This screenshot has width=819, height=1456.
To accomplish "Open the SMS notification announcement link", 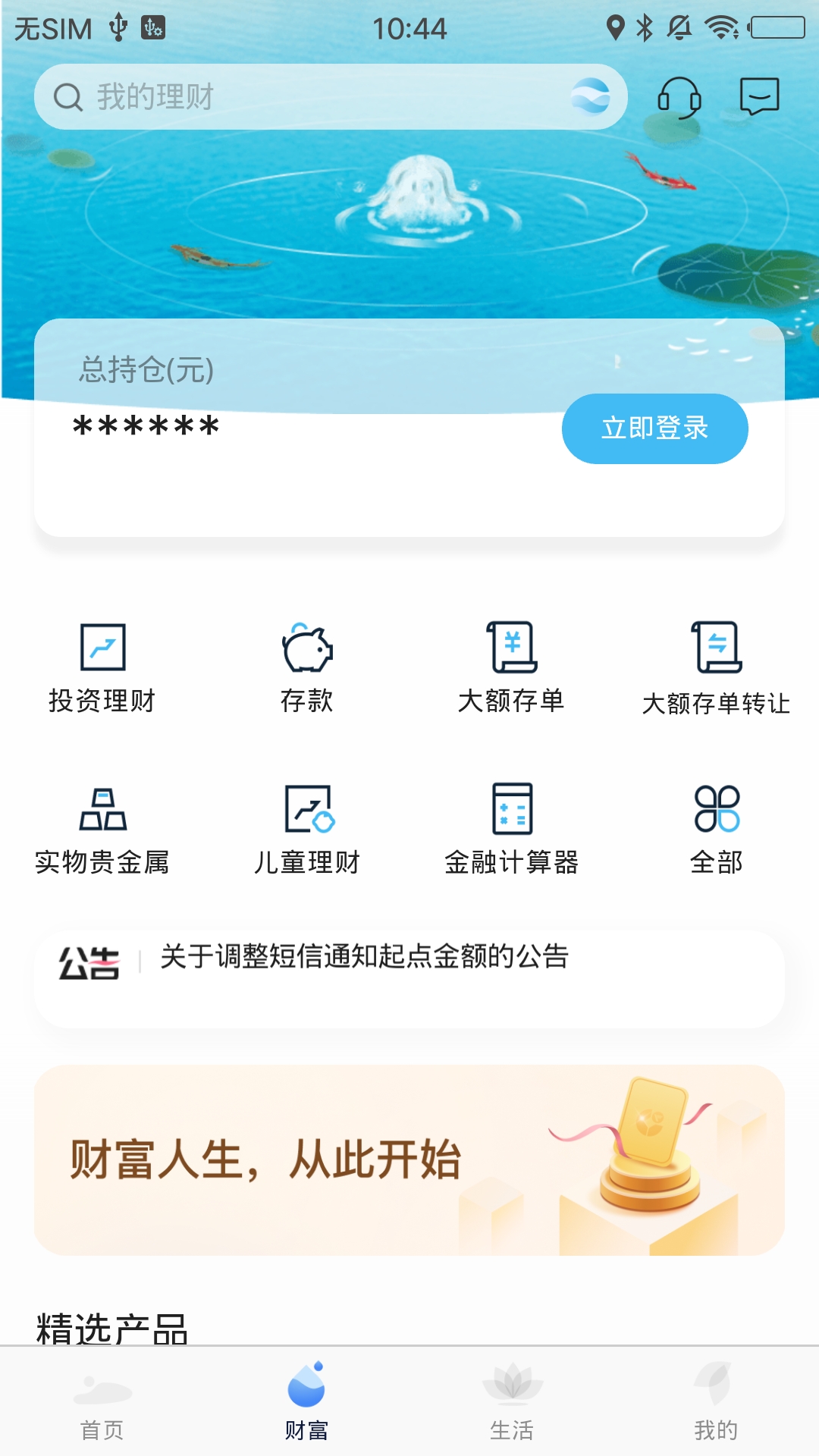I will point(362,959).
